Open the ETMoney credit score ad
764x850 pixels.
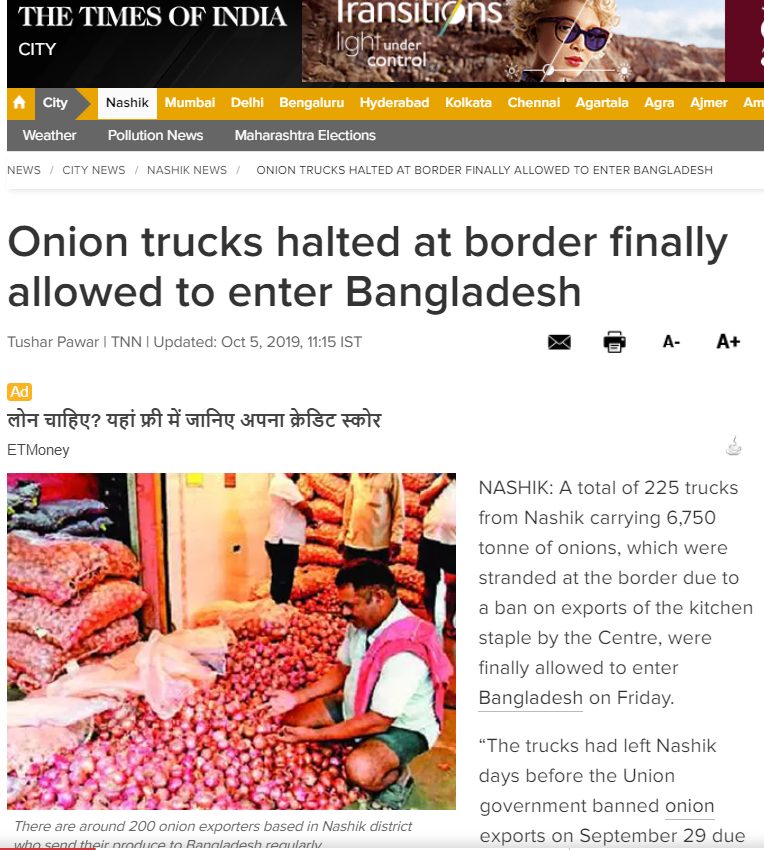[x=194, y=420]
